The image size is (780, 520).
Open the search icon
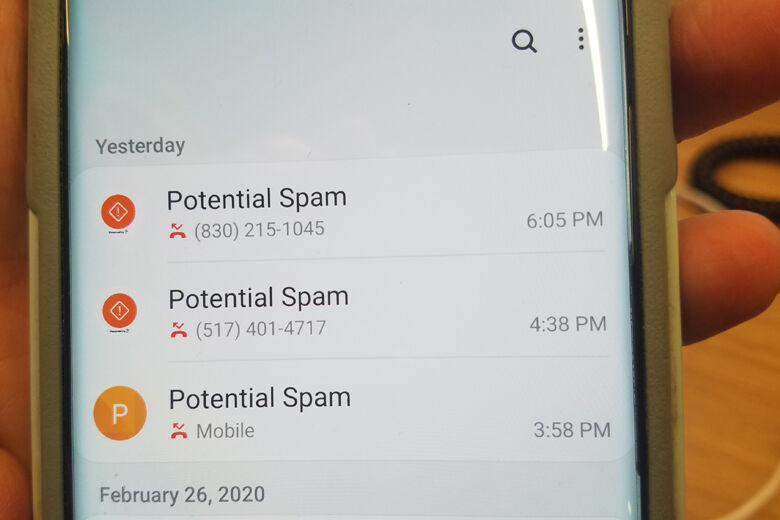(x=524, y=41)
